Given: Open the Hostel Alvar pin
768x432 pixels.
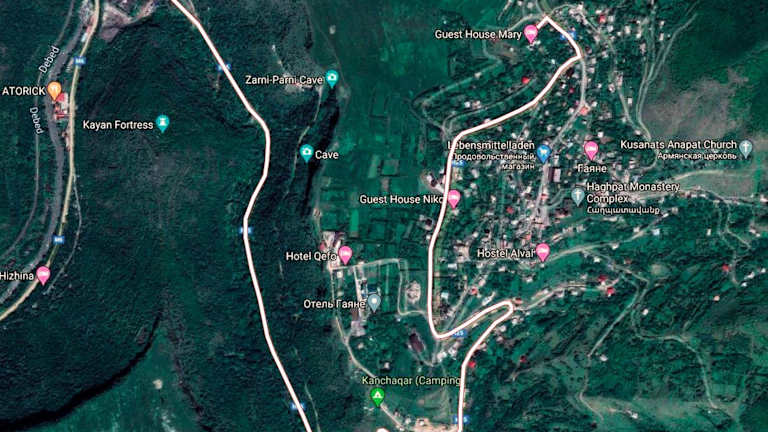Looking at the screenshot, I should pyautogui.click(x=542, y=251).
